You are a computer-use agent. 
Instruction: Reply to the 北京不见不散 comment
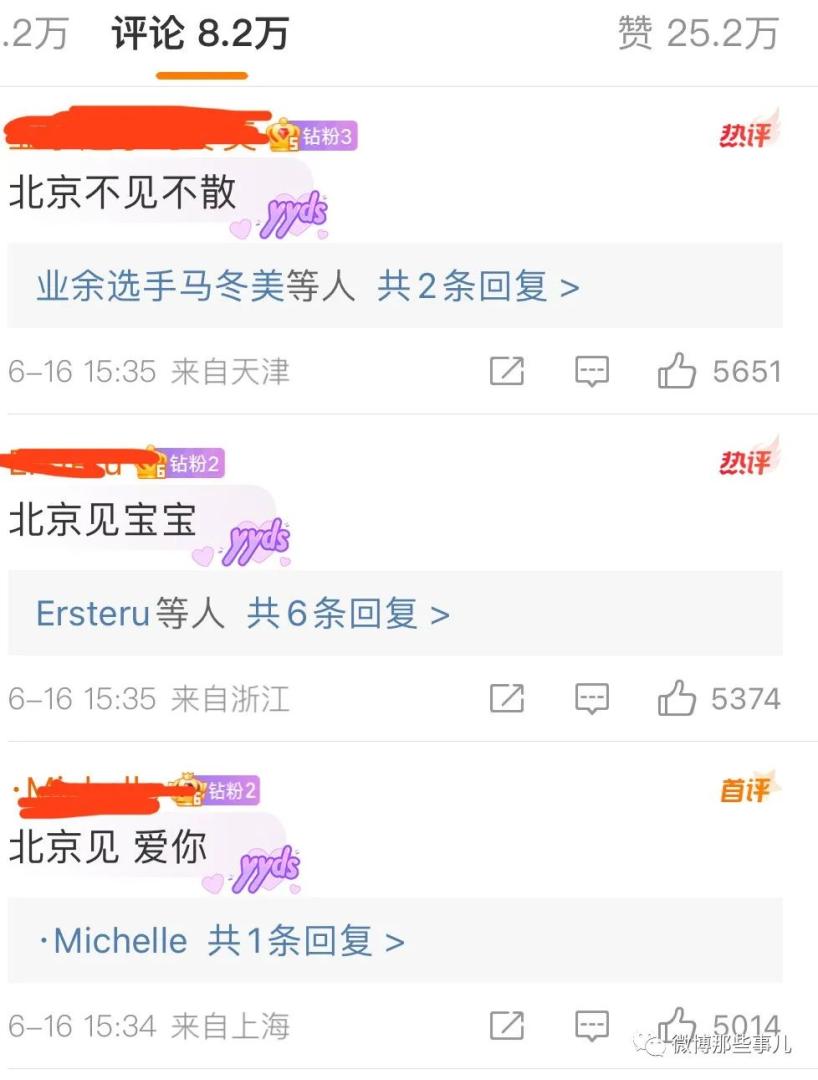click(x=592, y=372)
